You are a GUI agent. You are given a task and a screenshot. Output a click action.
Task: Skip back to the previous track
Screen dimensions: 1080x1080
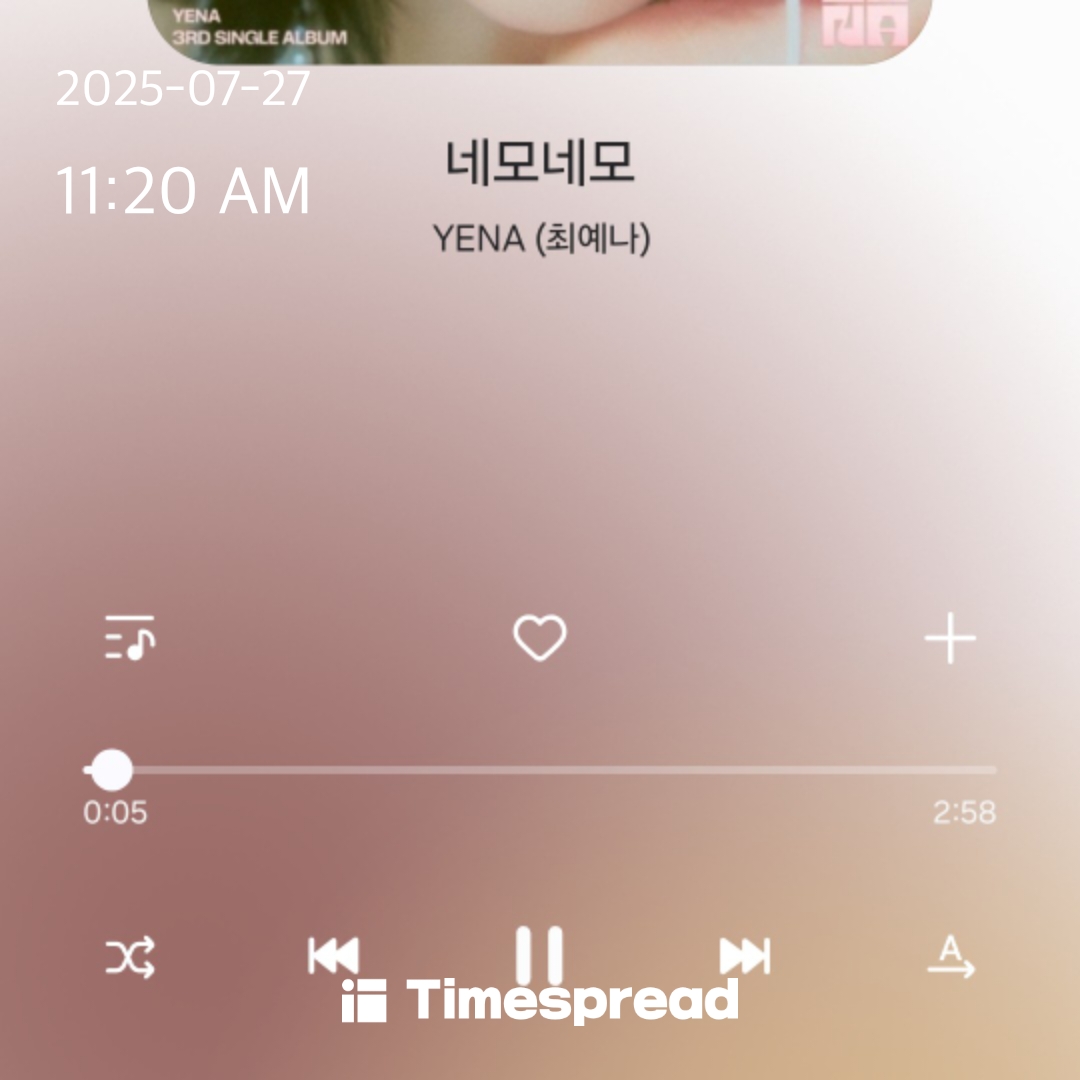coord(333,956)
